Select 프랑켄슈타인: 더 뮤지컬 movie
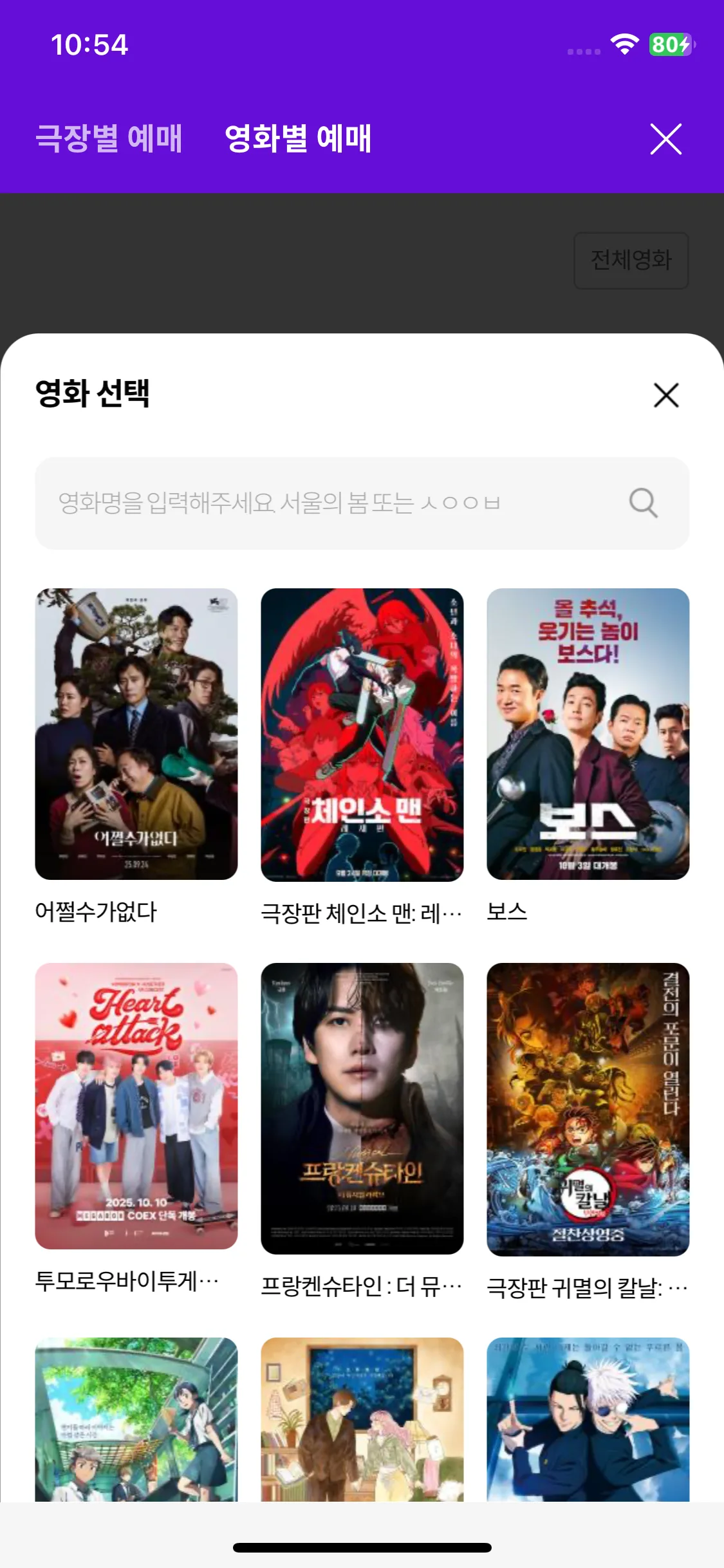724x1568 pixels. [x=362, y=1108]
